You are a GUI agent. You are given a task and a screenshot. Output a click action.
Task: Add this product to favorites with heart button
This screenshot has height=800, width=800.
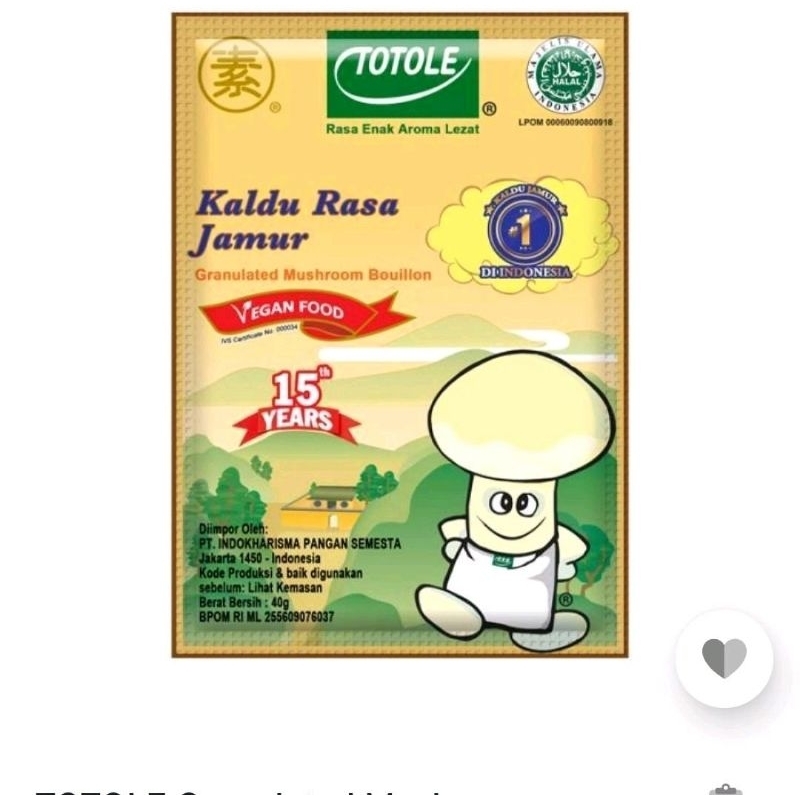724,658
